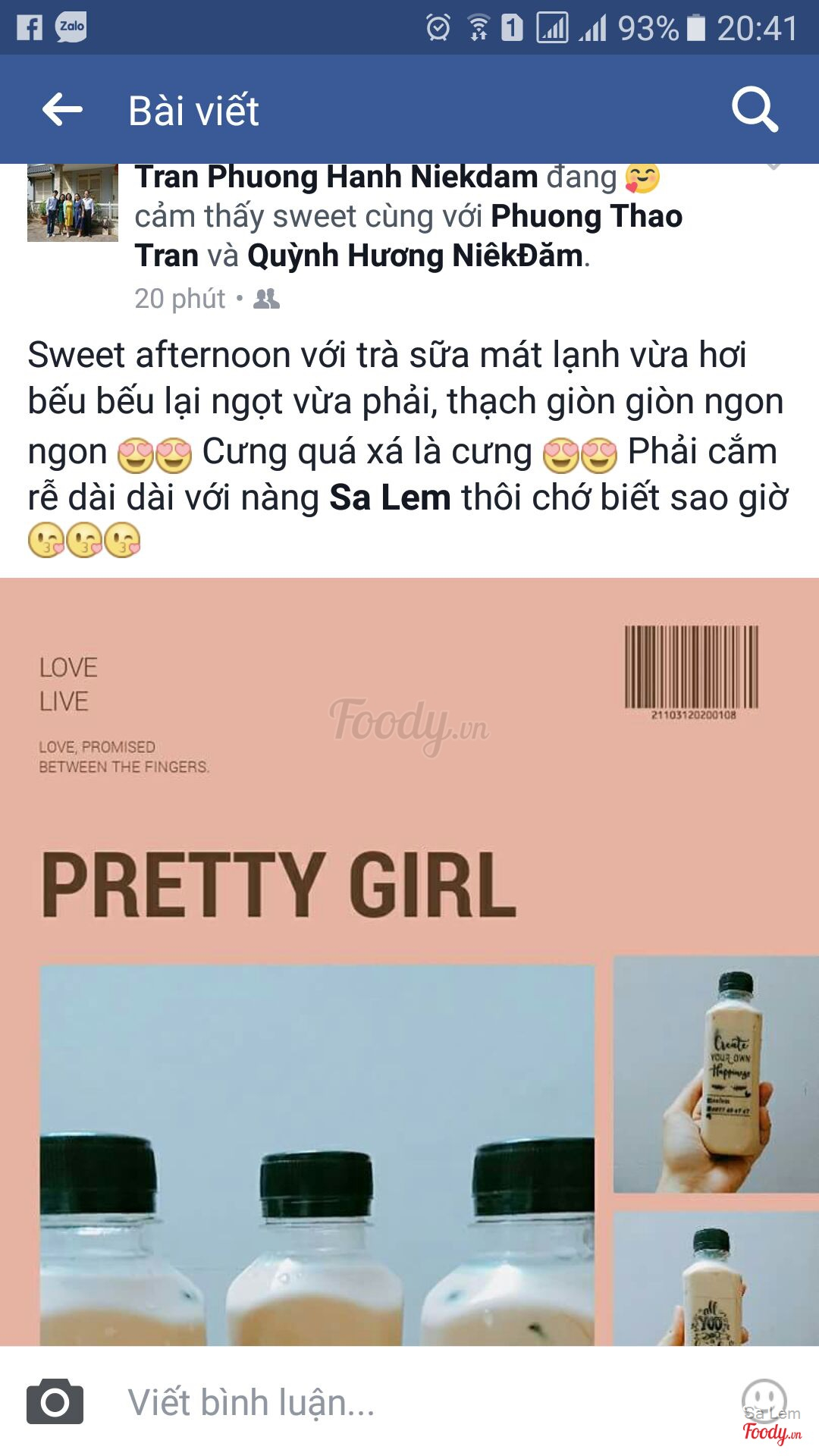Open the Sa Lem page link
This screenshot has height=1456, width=819.
click(x=390, y=498)
